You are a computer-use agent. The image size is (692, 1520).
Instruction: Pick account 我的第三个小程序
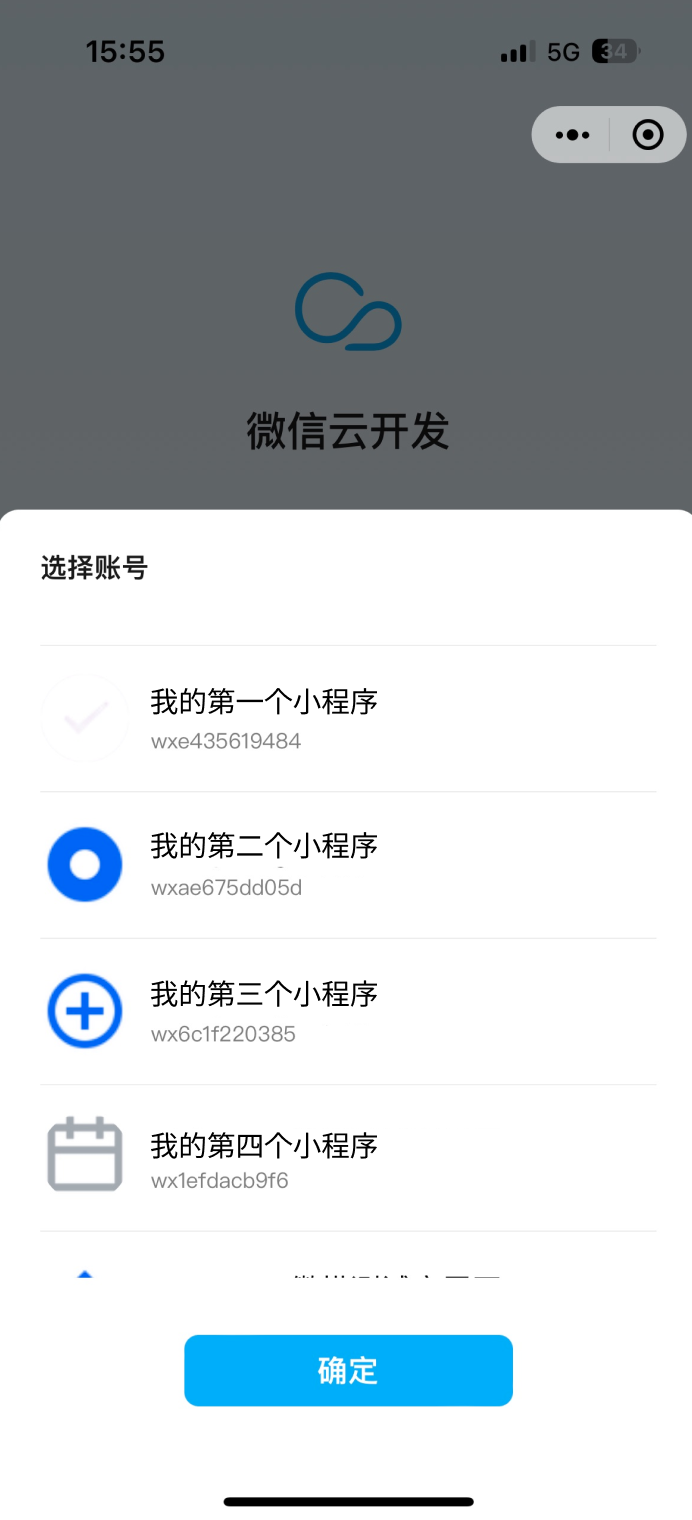click(x=348, y=1011)
